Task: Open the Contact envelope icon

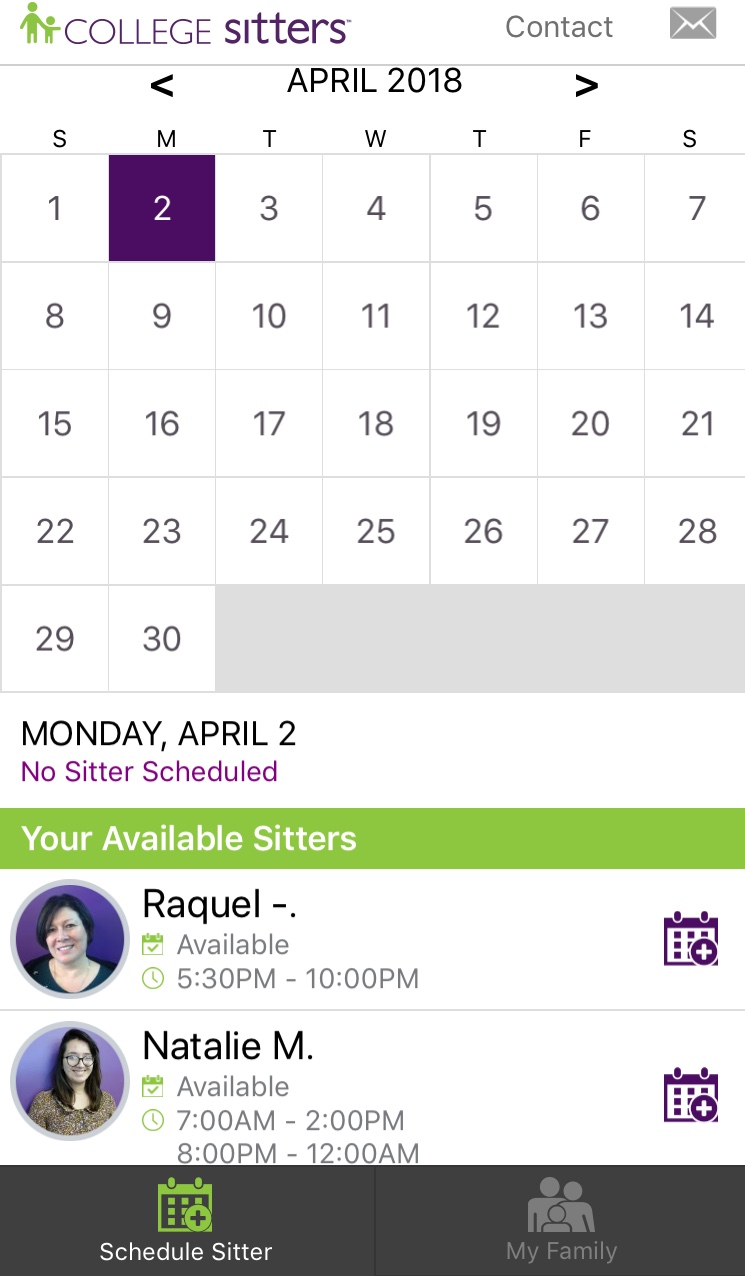Action: [x=693, y=24]
